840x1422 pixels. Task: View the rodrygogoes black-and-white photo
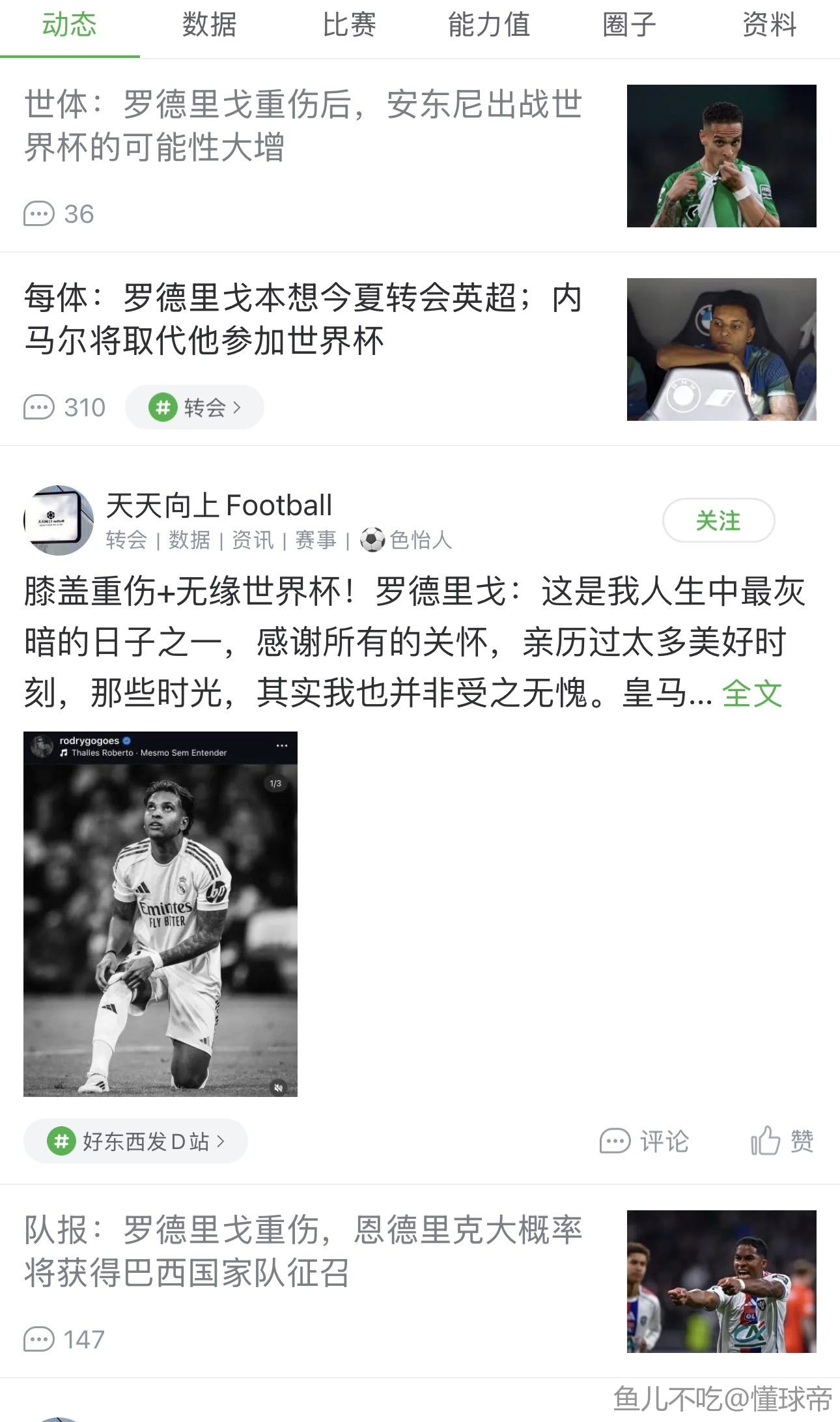pyautogui.click(x=160, y=914)
